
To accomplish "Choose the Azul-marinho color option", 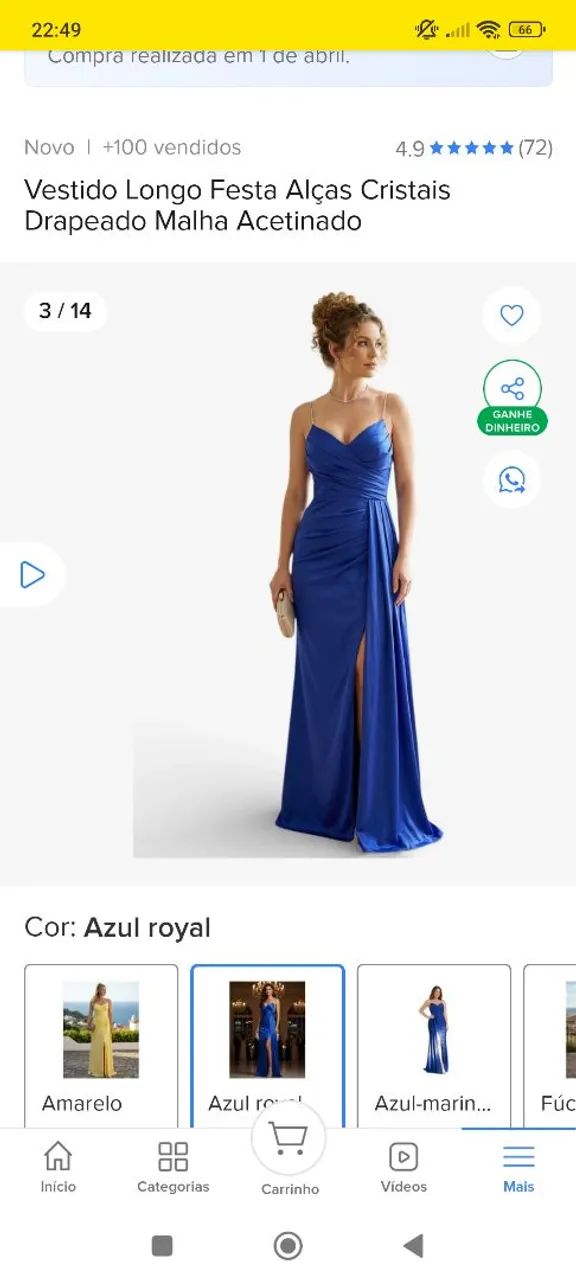I will (x=434, y=1046).
